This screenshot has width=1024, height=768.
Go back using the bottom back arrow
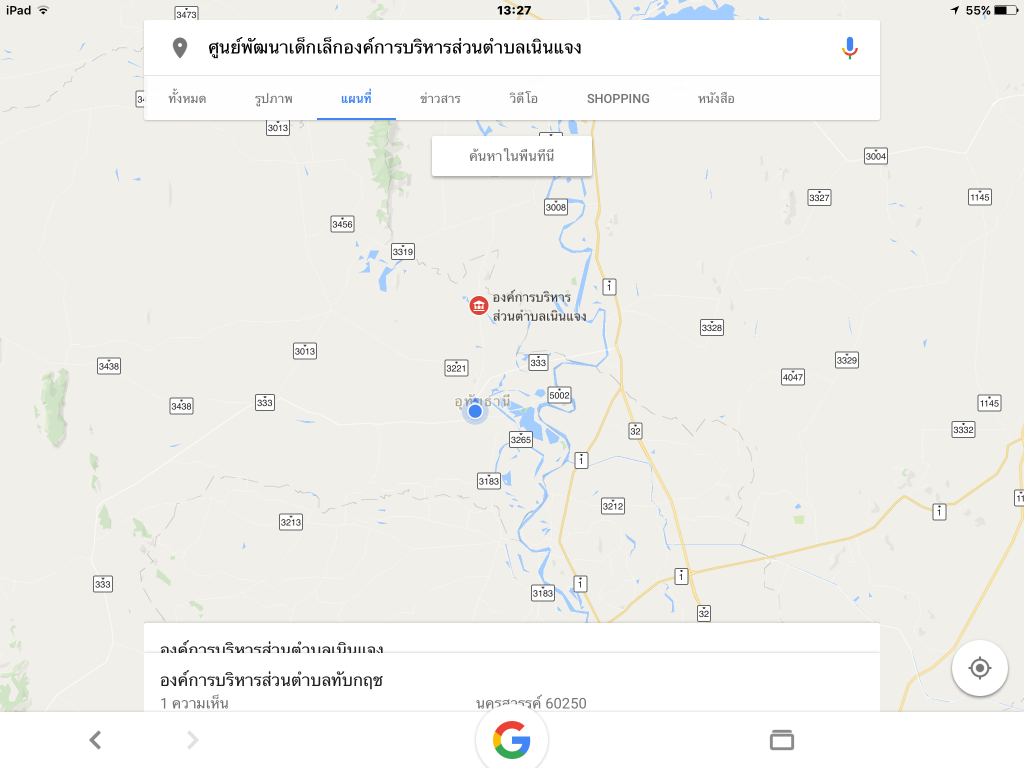coord(95,740)
